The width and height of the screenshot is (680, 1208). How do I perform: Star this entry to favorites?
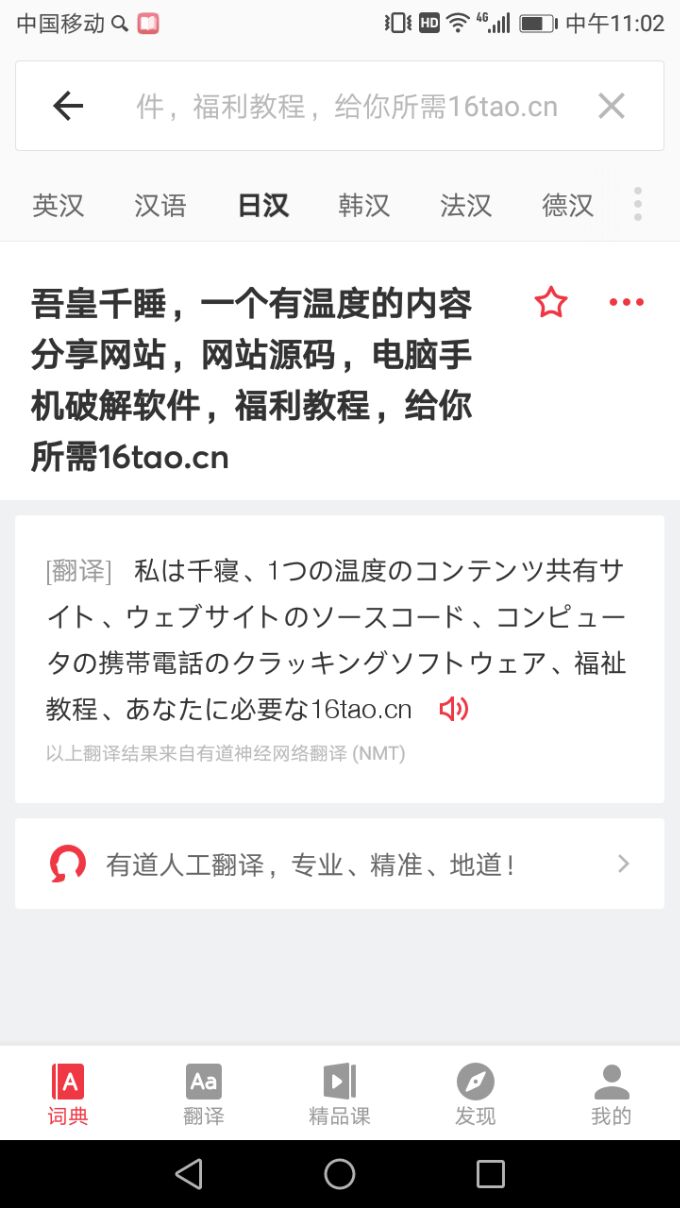coord(551,302)
